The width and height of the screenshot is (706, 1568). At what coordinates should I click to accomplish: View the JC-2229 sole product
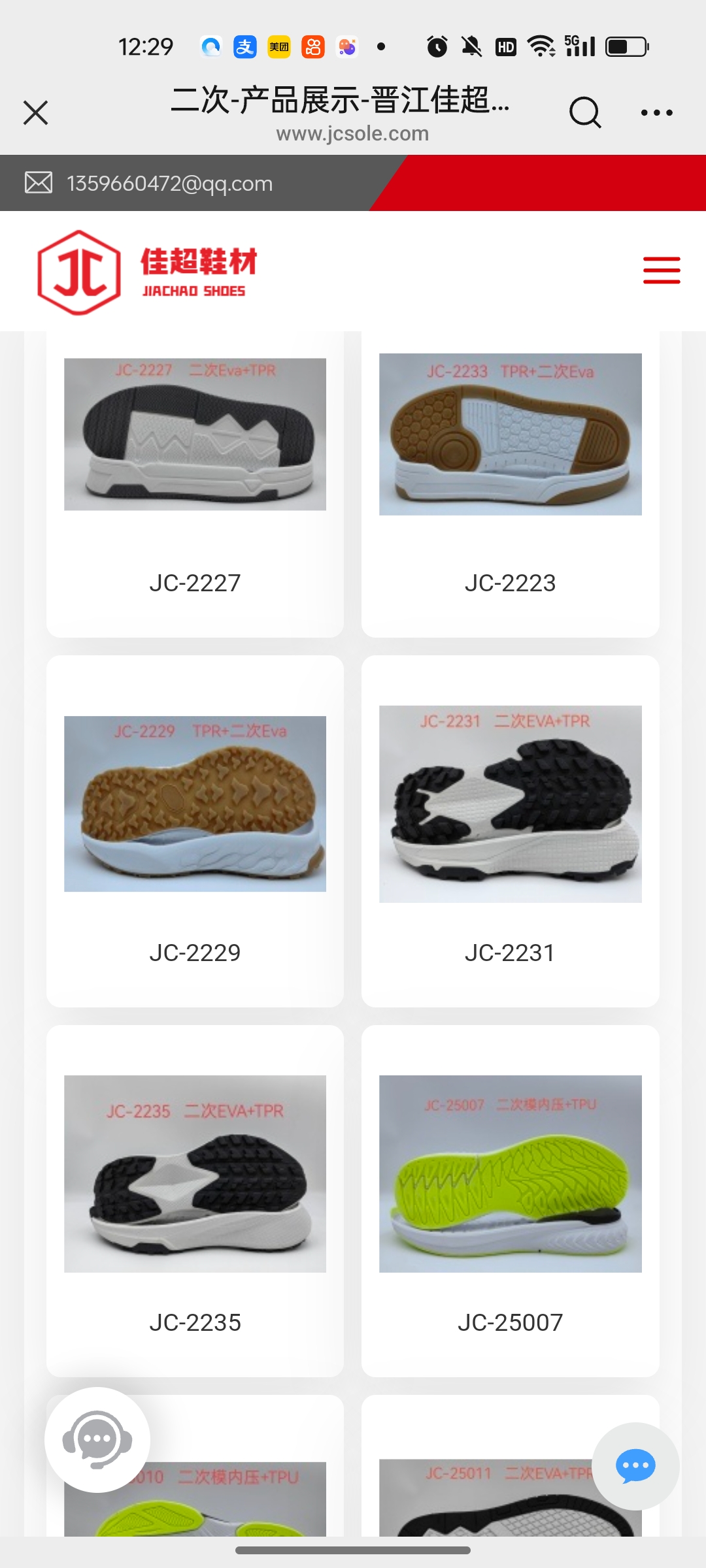195,830
